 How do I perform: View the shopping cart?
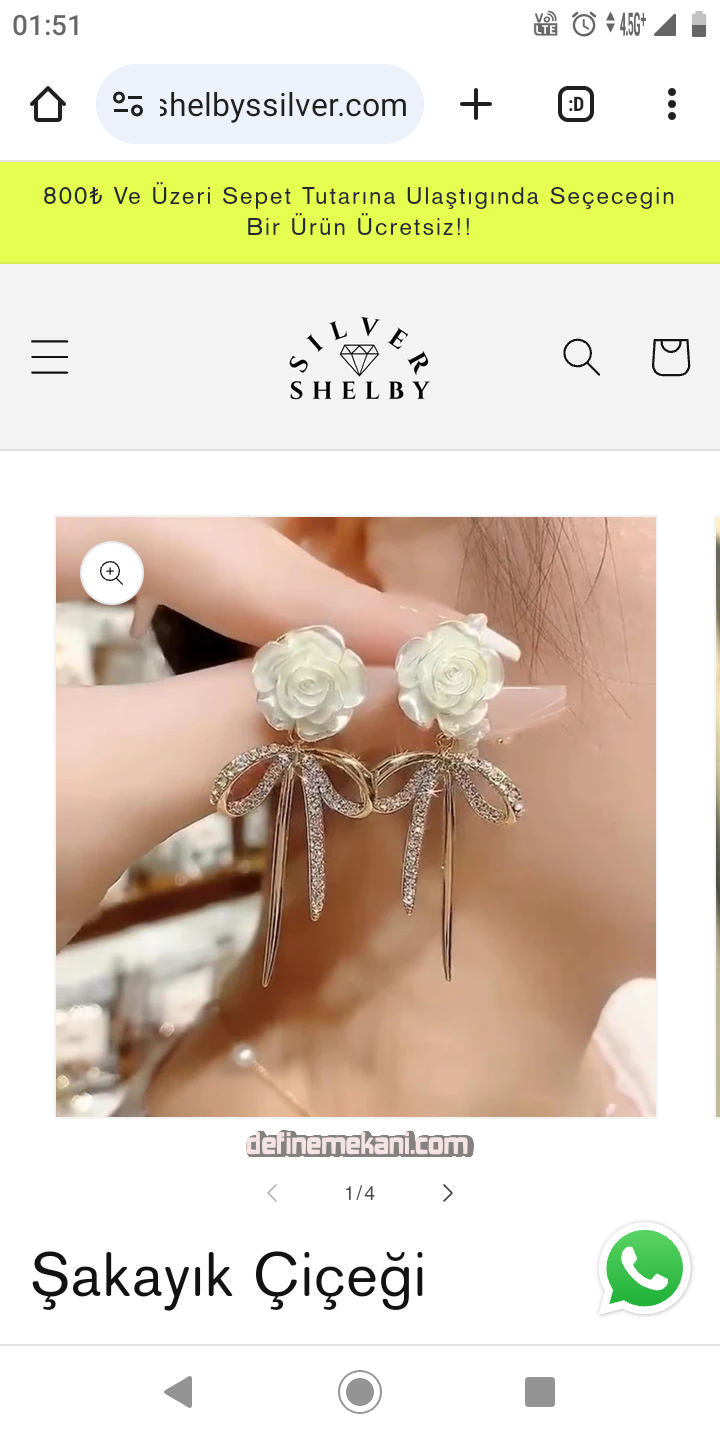pos(670,357)
